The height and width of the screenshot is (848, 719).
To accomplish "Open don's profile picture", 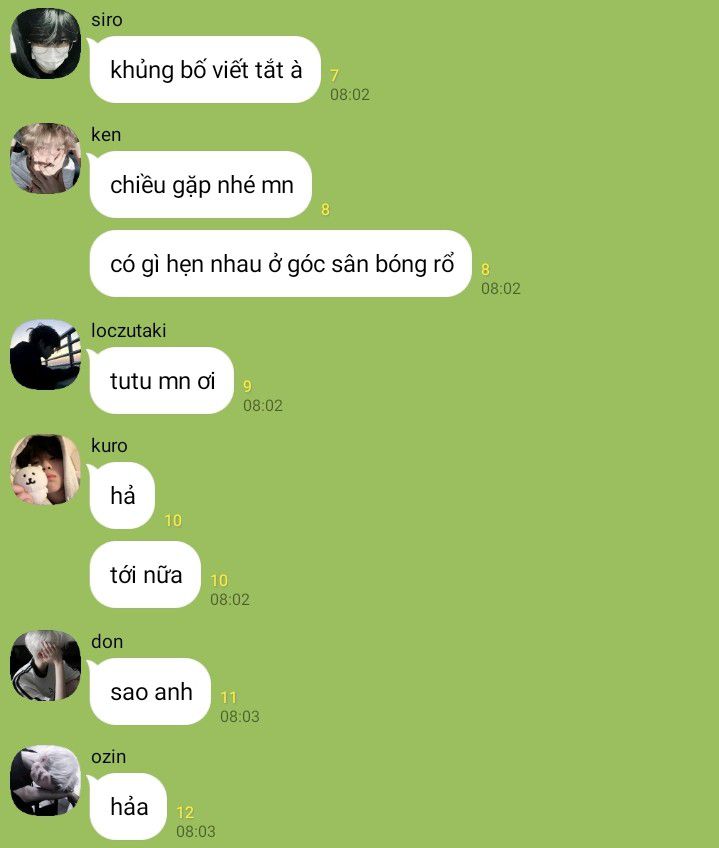I will [45, 665].
